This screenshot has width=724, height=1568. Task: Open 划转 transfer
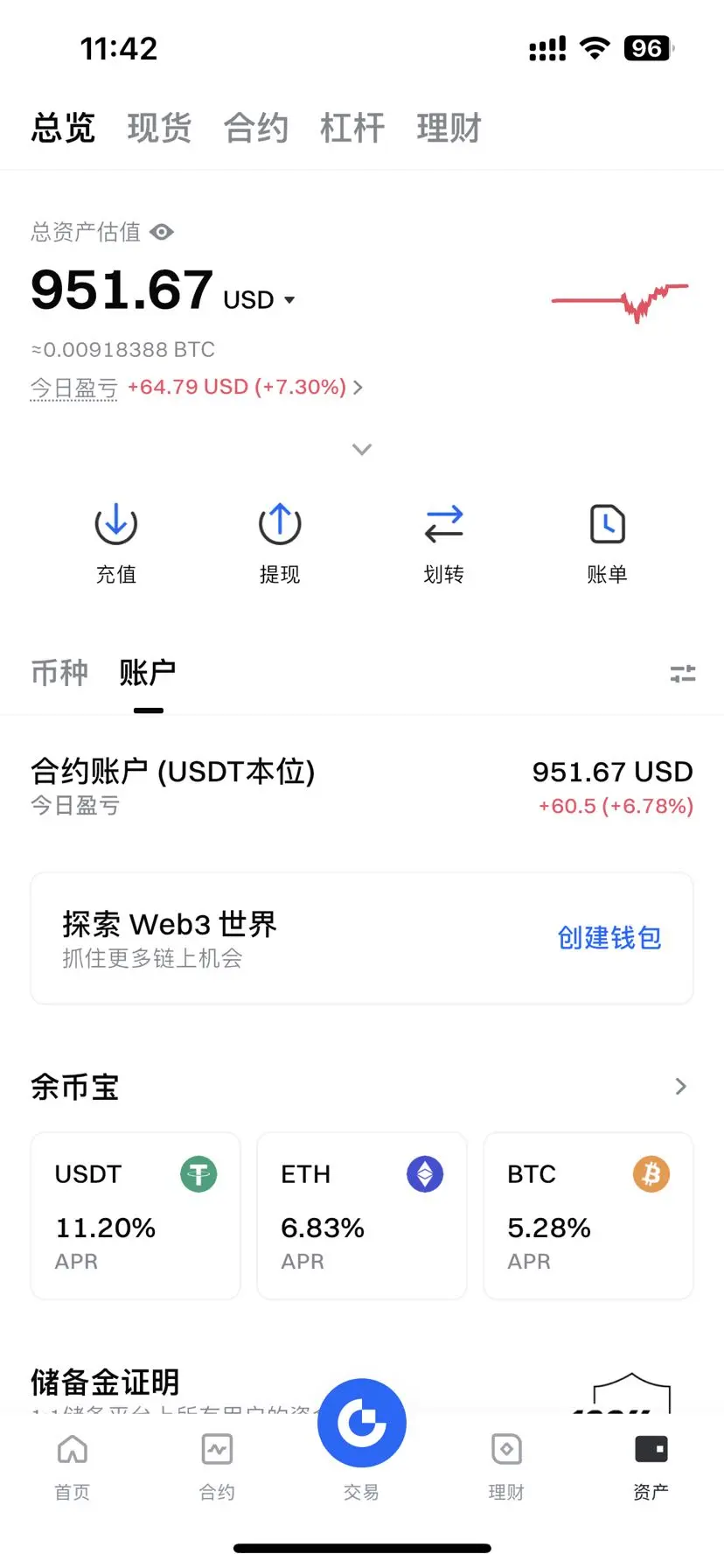[x=443, y=544]
